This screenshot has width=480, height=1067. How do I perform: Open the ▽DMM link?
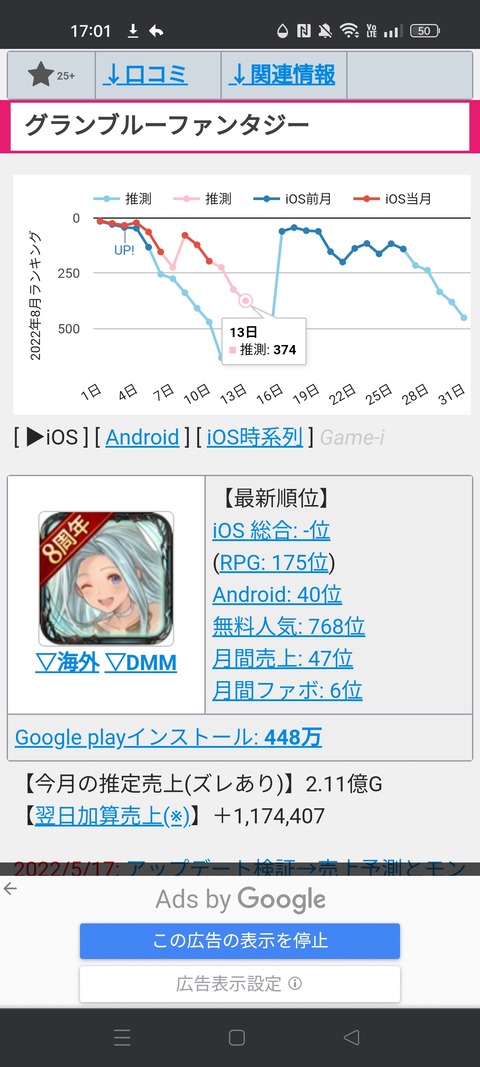[x=141, y=663]
